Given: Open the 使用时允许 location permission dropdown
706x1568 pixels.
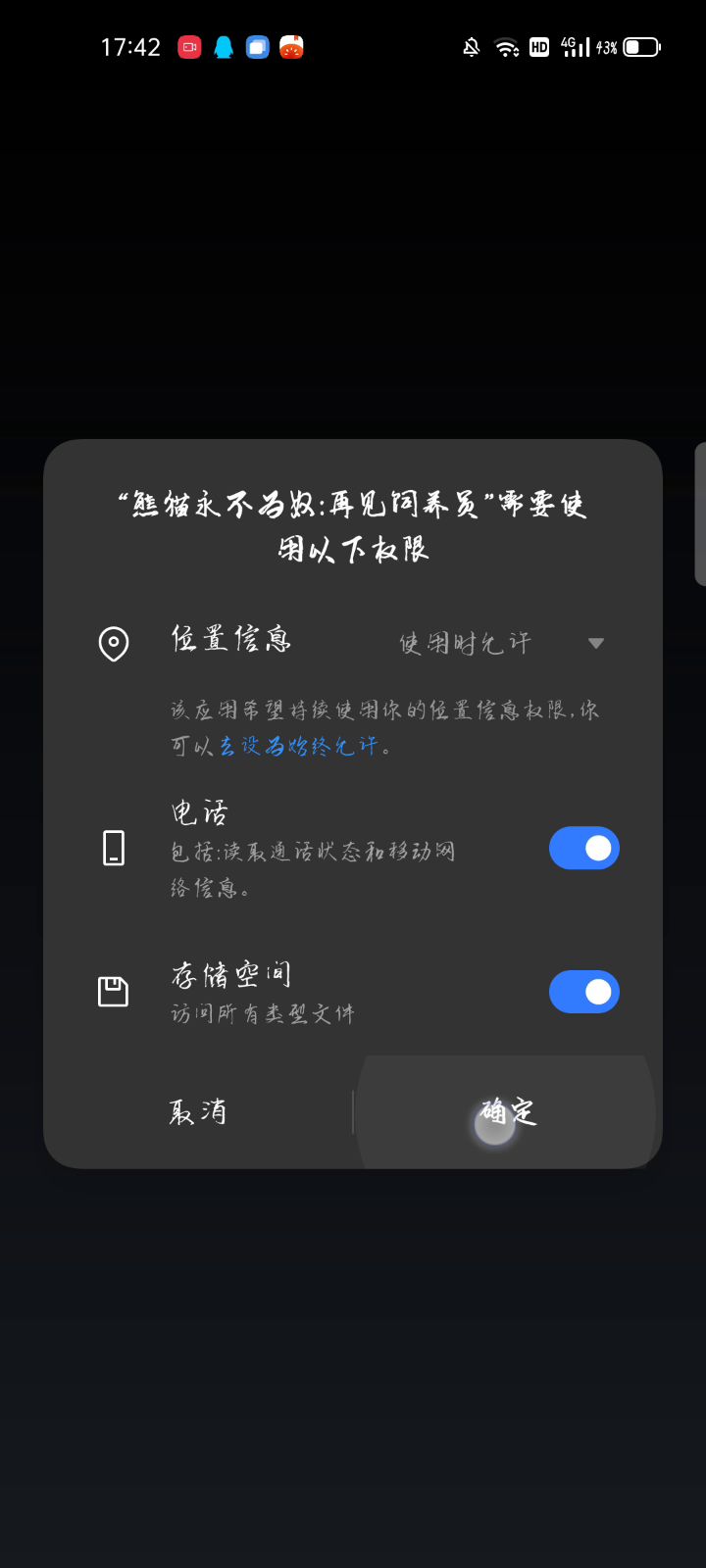Looking at the screenshot, I should click(500, 643).
